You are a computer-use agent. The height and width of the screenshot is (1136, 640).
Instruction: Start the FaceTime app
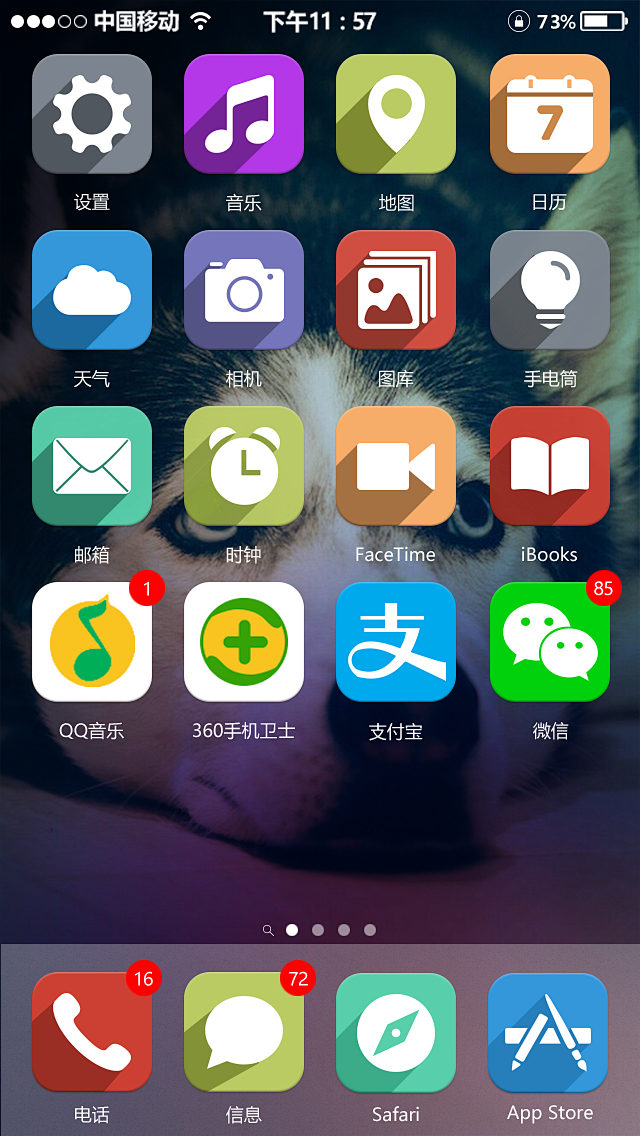[396, 466]
